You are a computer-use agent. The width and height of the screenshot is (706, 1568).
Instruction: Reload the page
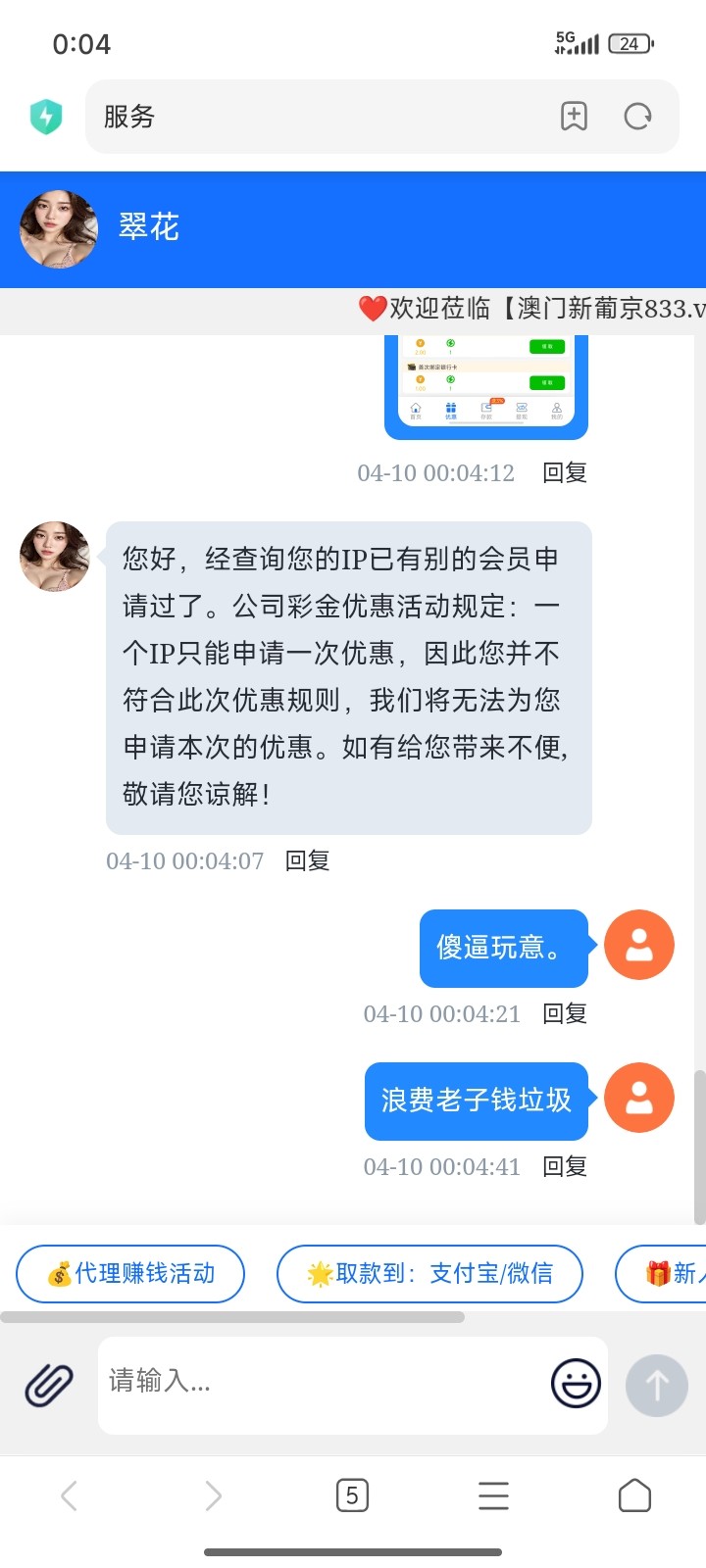637,117
